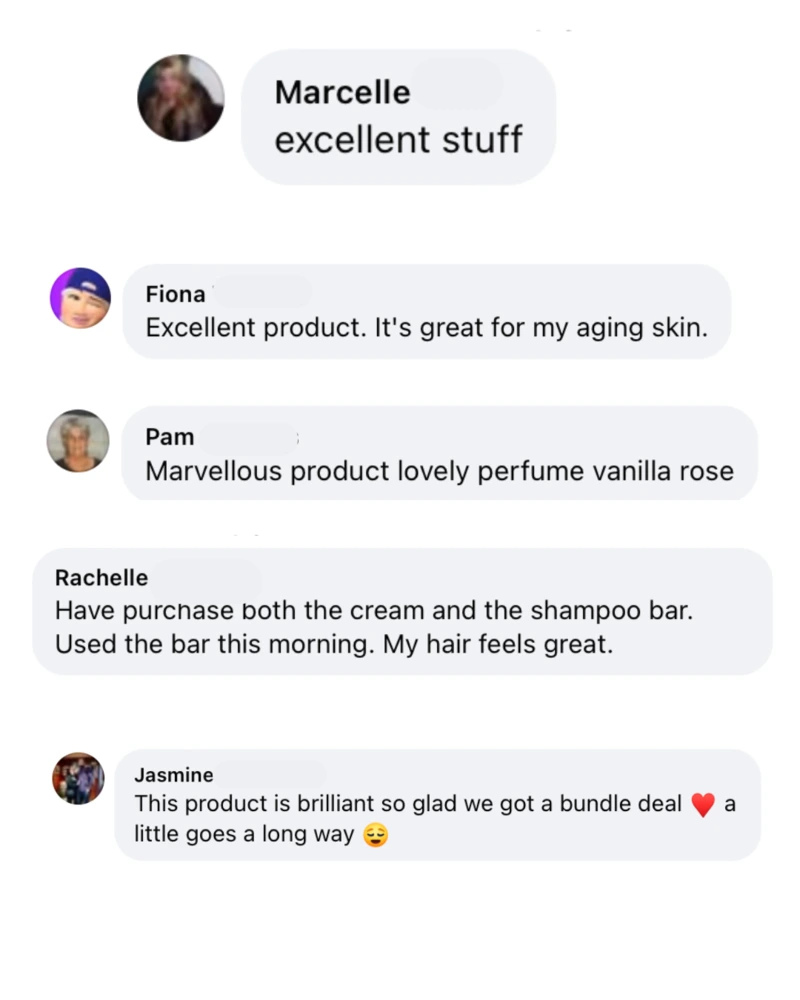The height and width of the screenshot is (1000, 800).
Task: Click Fiona's profile picture
Action: click(79, 297)
